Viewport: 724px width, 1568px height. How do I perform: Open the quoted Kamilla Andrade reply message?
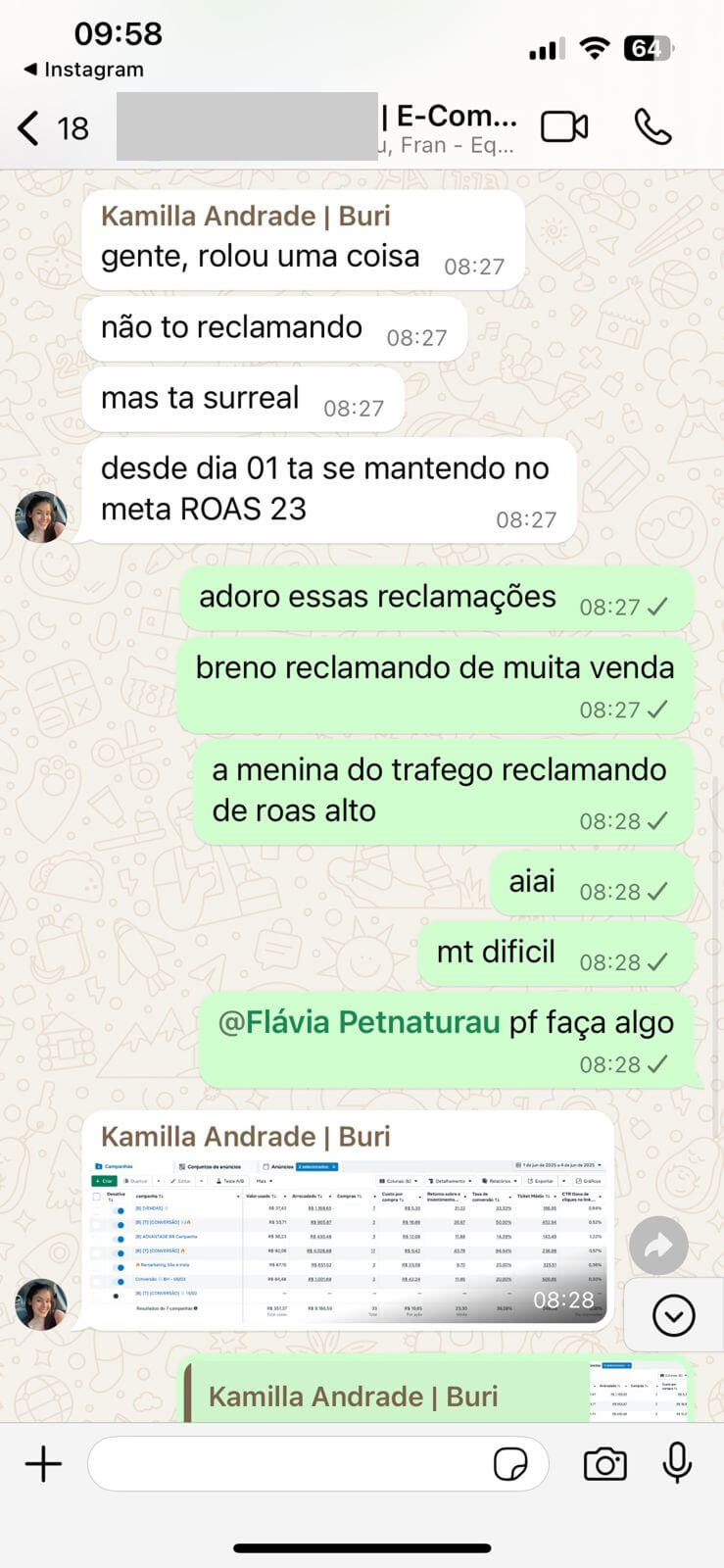pyautogui.click(x=438, y=1390)
